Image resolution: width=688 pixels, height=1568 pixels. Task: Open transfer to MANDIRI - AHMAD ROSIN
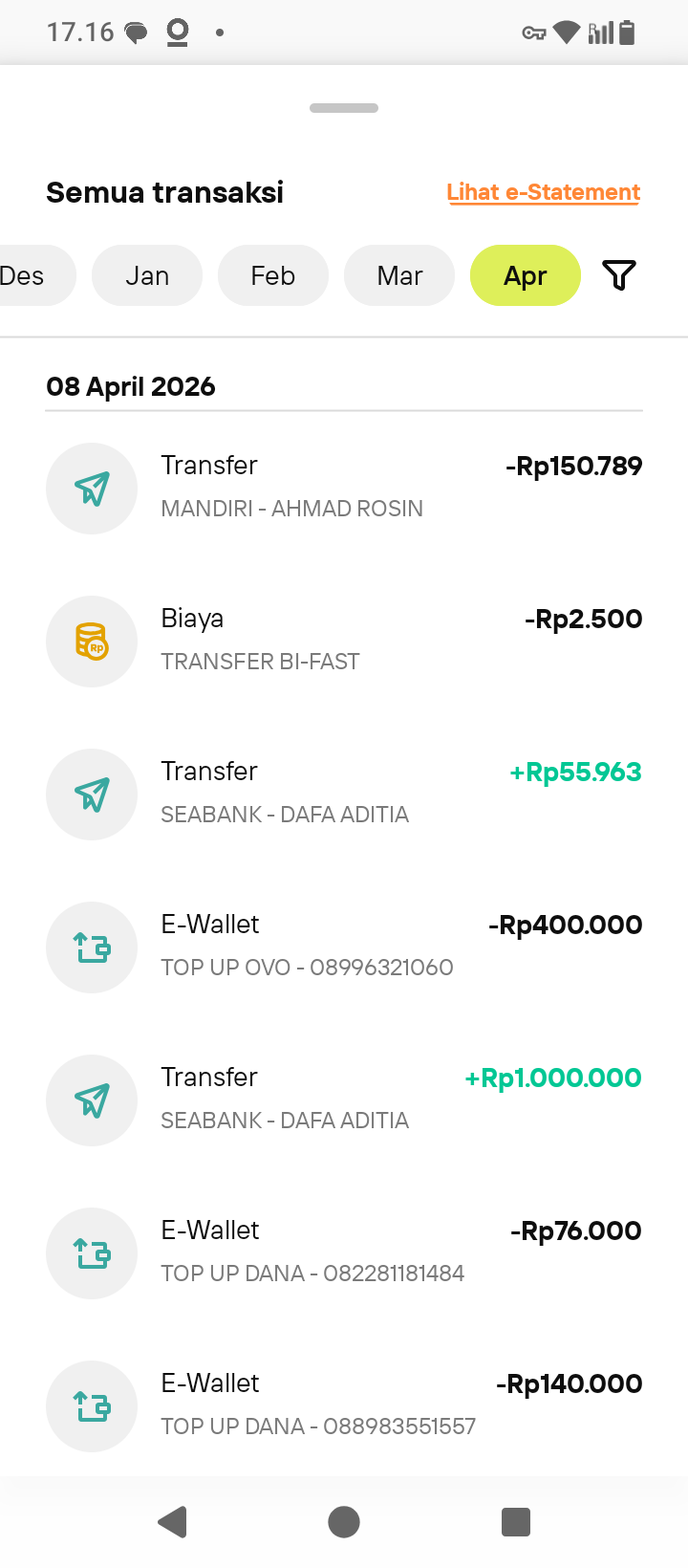pos(344,488)
